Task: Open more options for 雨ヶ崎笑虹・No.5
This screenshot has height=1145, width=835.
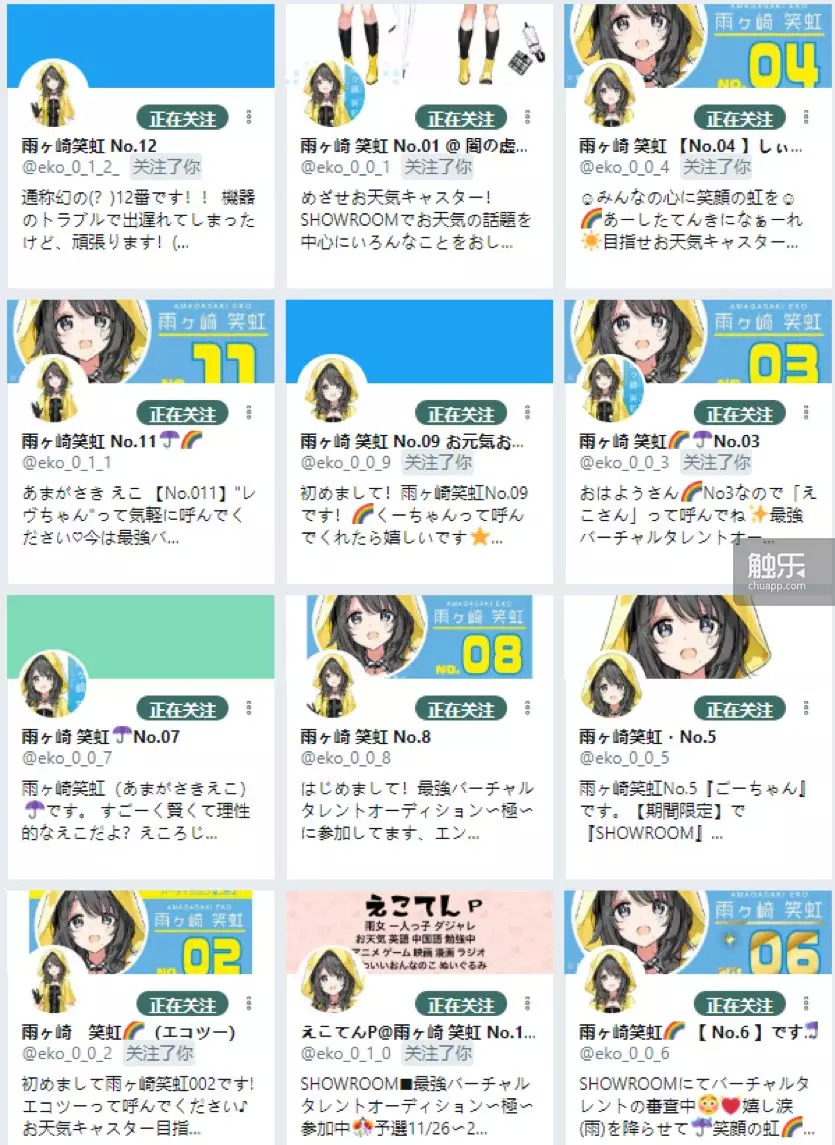Action: point(806,710)
